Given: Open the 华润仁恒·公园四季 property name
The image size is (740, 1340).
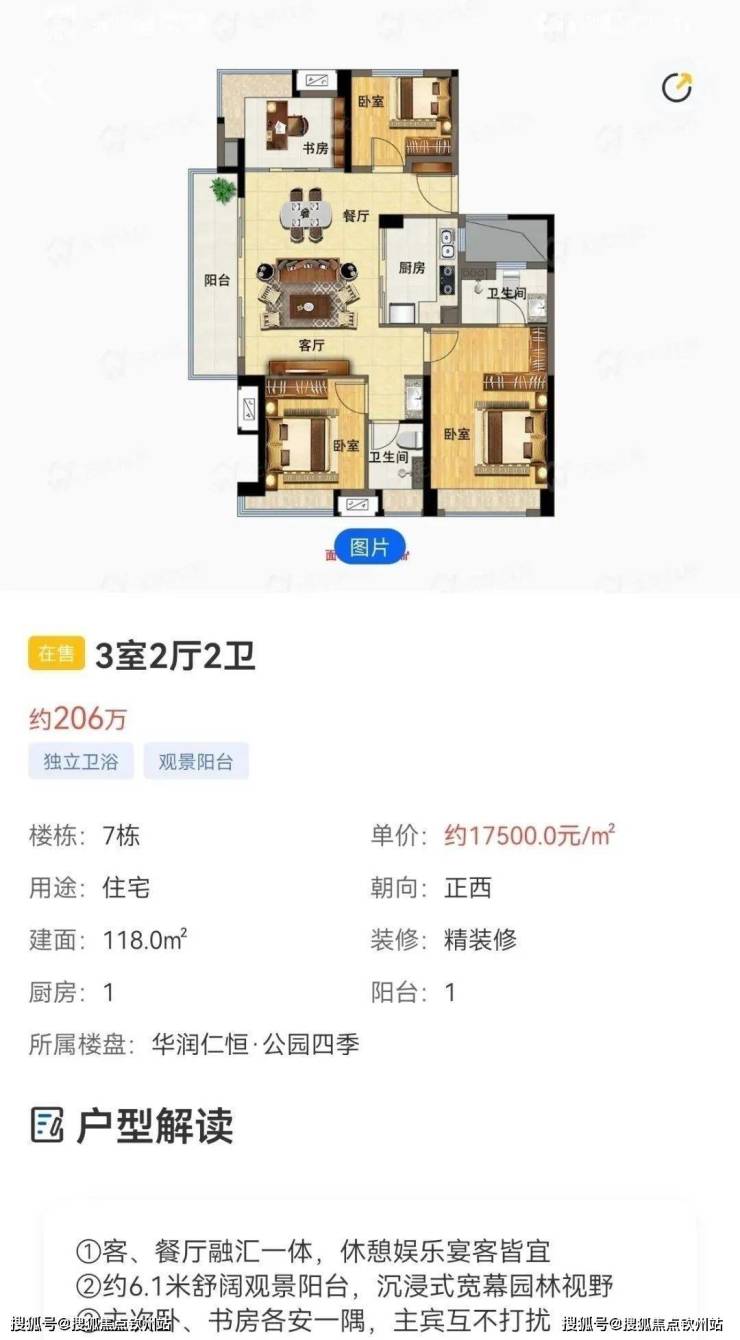Looking at the screenshot, I should pyautogui.click(x=255, y=1045).
